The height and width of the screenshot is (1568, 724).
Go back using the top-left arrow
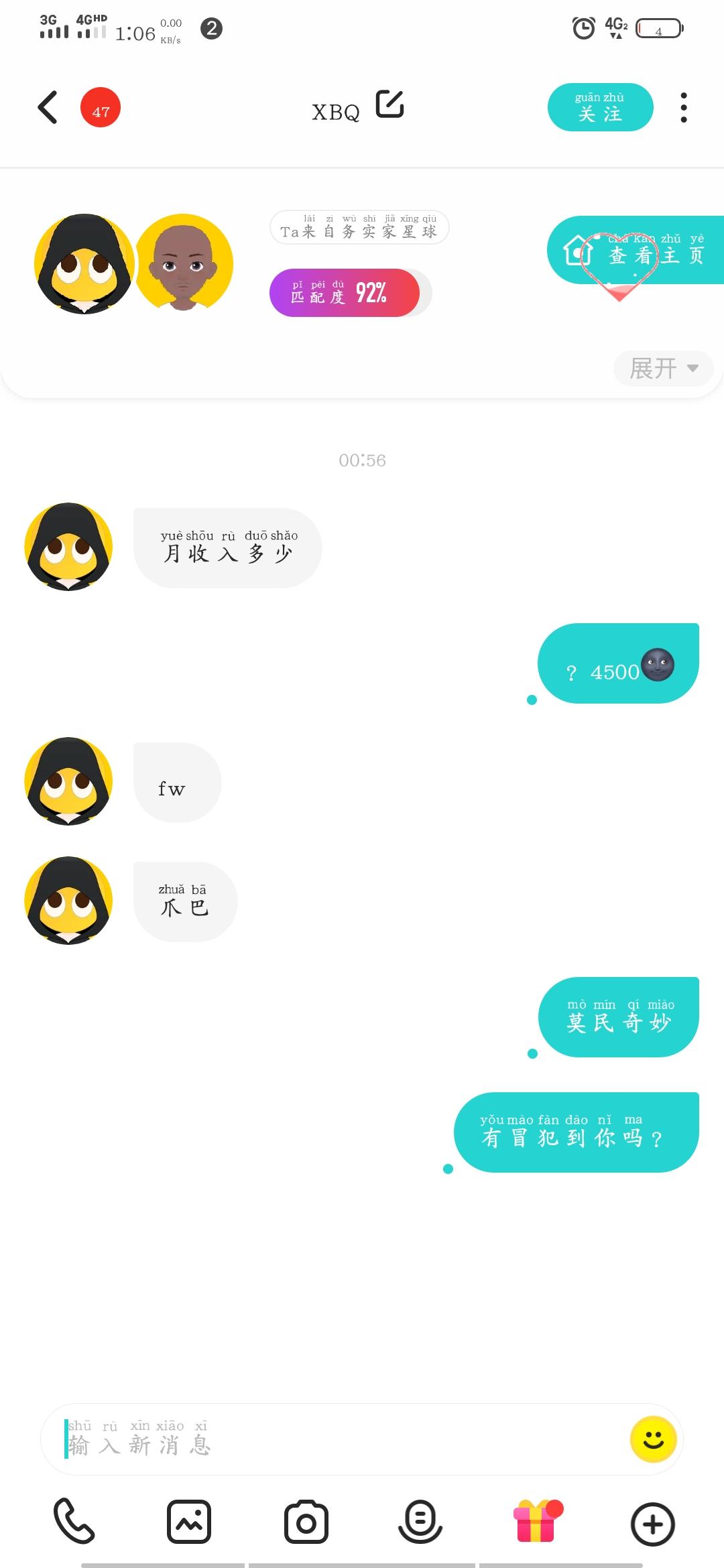[x=48, y=107]
